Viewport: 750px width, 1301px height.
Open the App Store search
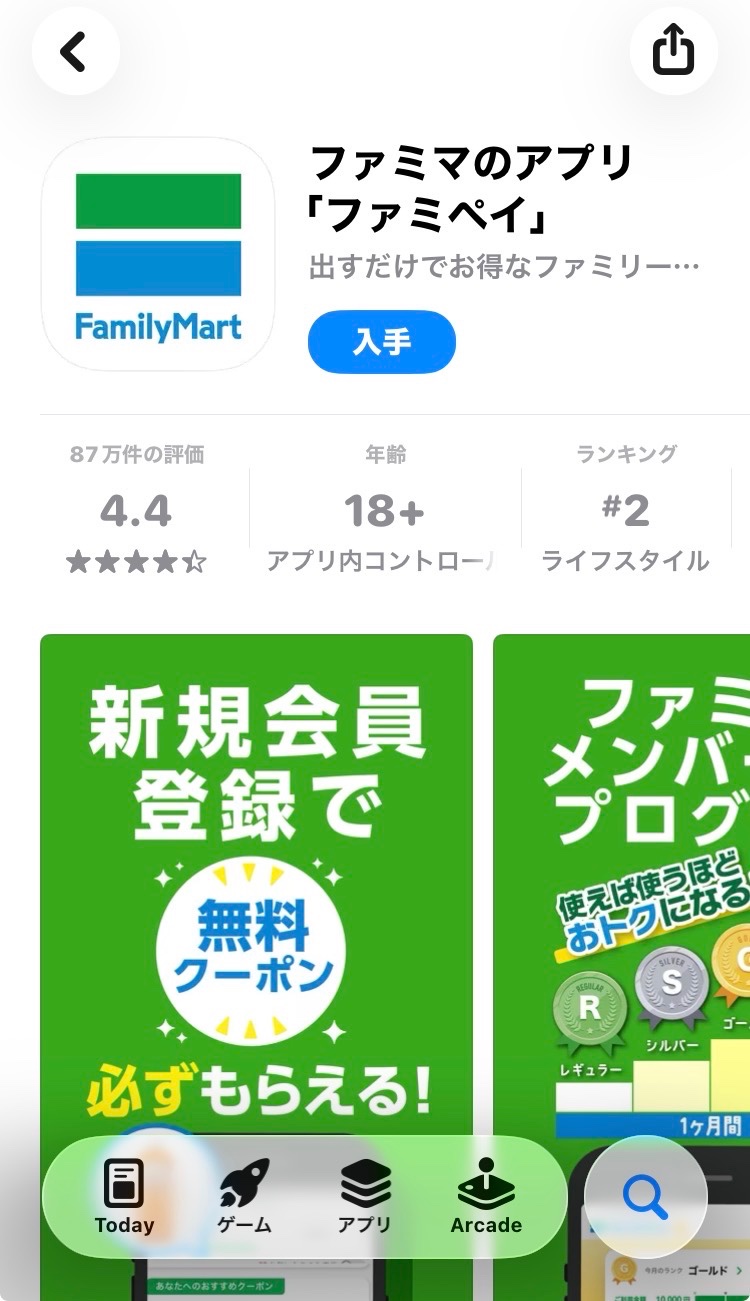645,1197
